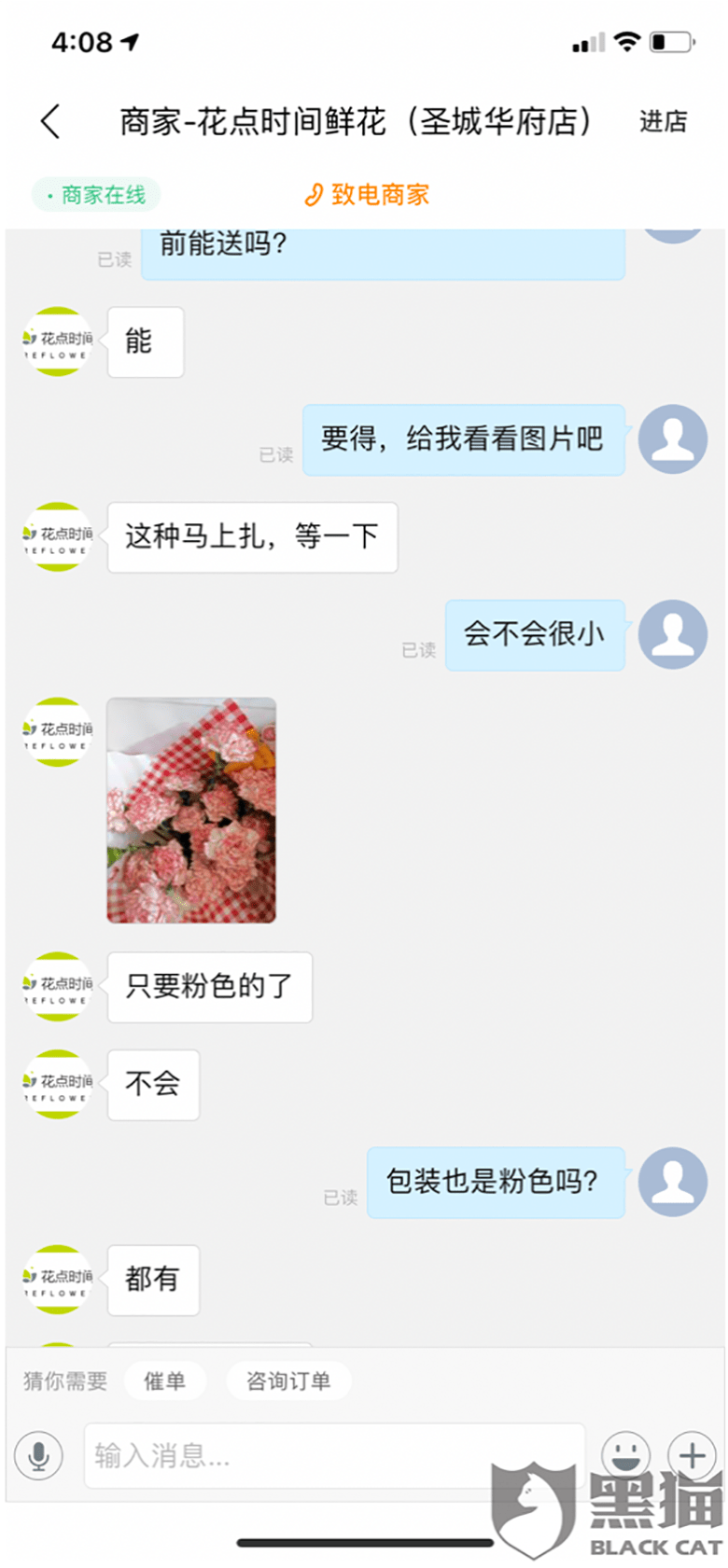This screenshot has width=728, height=1568.
Task: Switch to voice input with microphone icon
Action: coord(39,1455)
